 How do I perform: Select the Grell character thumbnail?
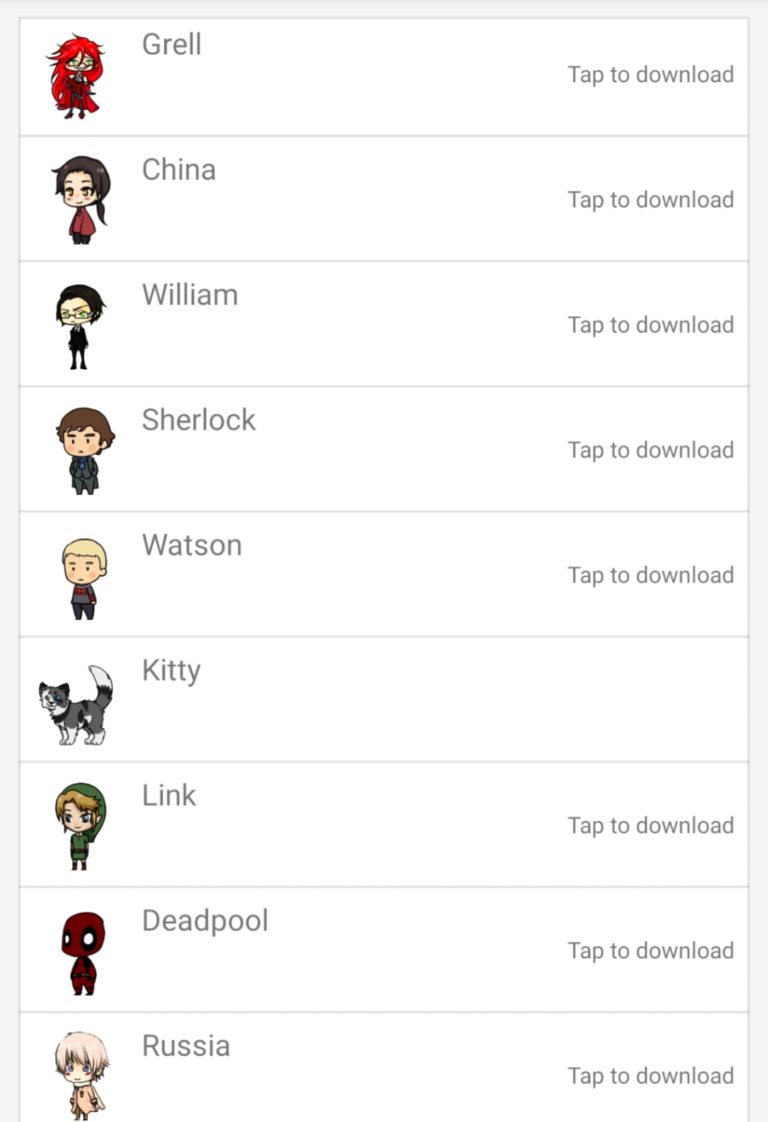click(75, 74)
